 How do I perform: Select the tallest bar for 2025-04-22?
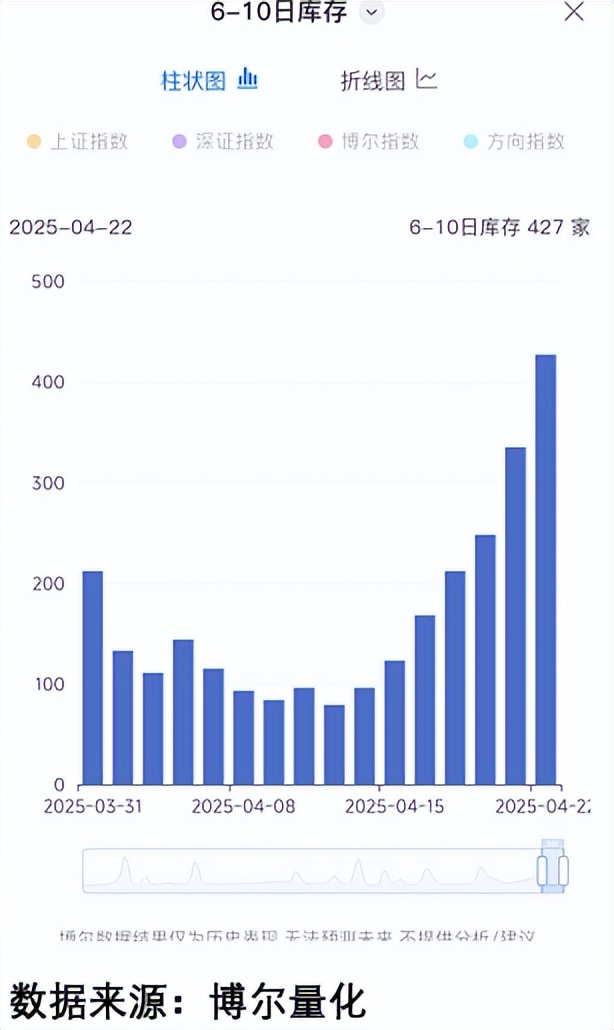click(x=546, y=570)
